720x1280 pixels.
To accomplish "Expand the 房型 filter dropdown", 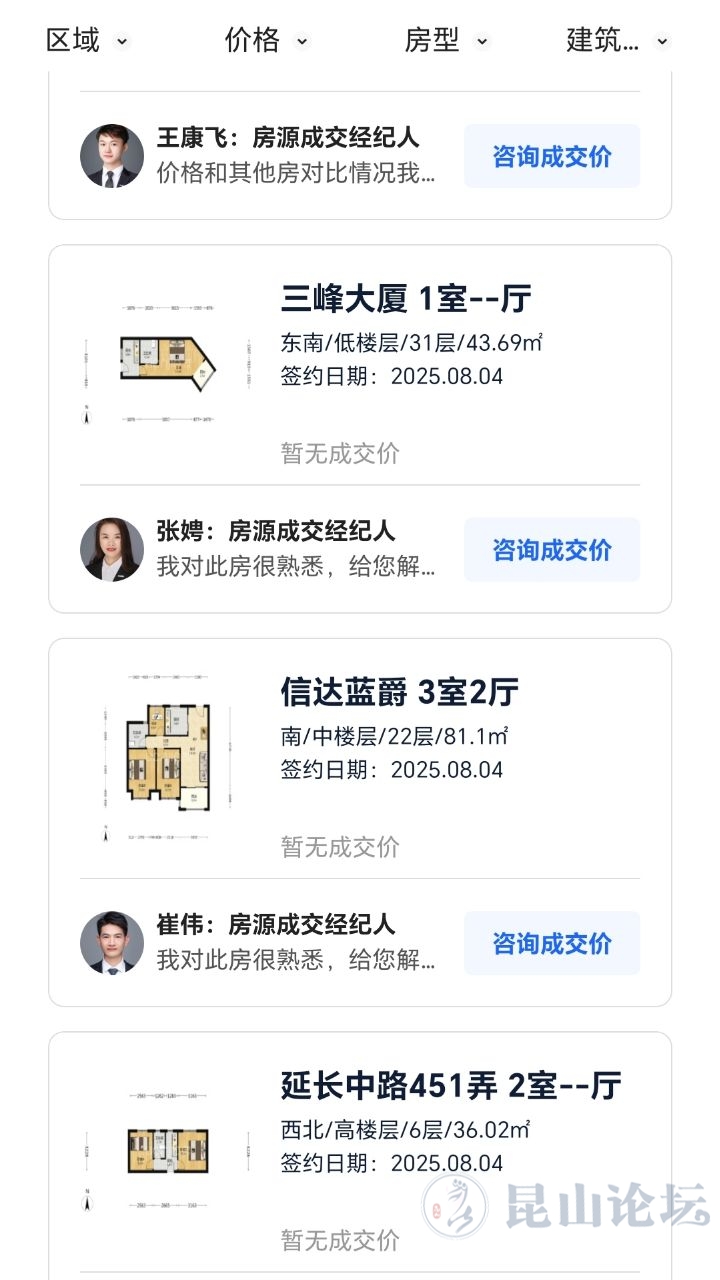I will [446, 41].
